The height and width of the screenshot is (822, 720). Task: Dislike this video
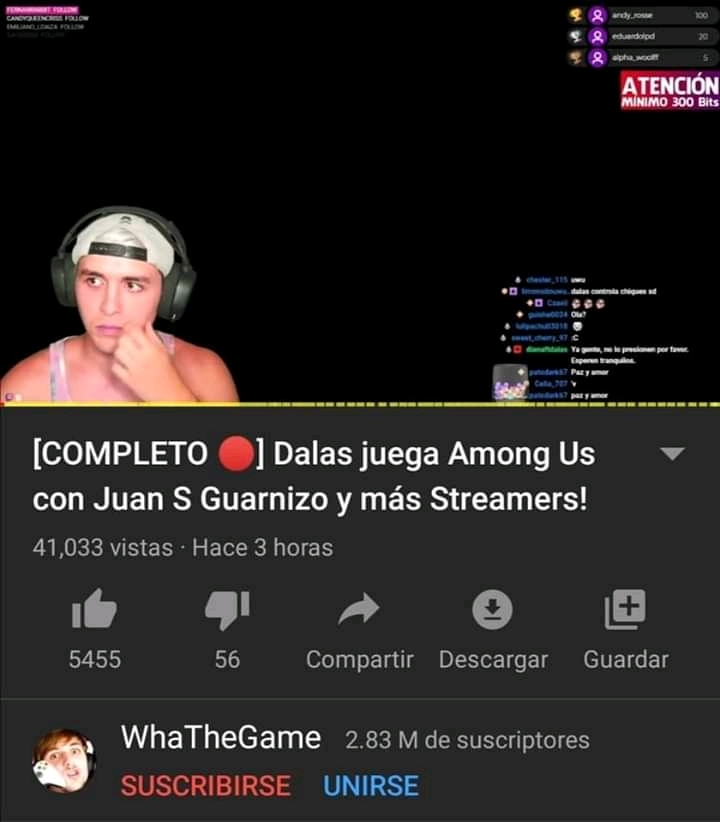pos(227,610)
